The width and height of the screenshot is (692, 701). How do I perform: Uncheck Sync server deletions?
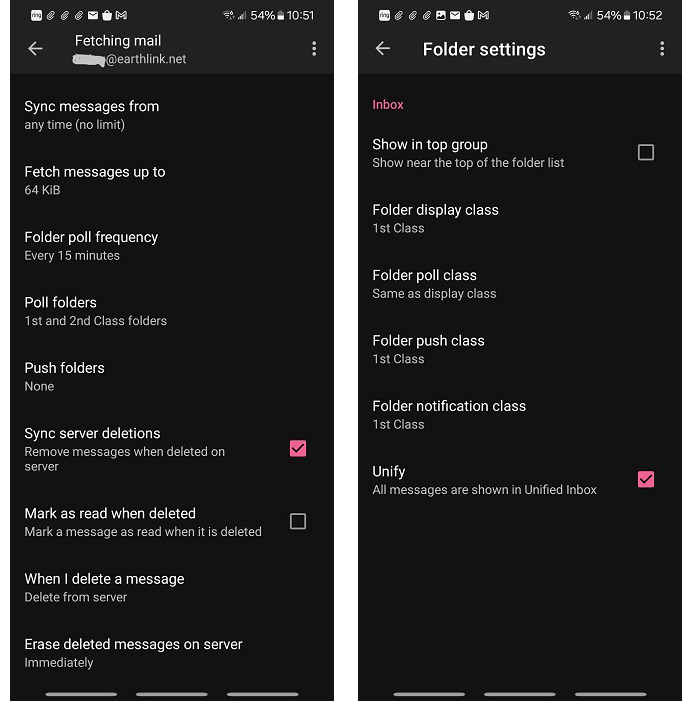coord(297,449)
